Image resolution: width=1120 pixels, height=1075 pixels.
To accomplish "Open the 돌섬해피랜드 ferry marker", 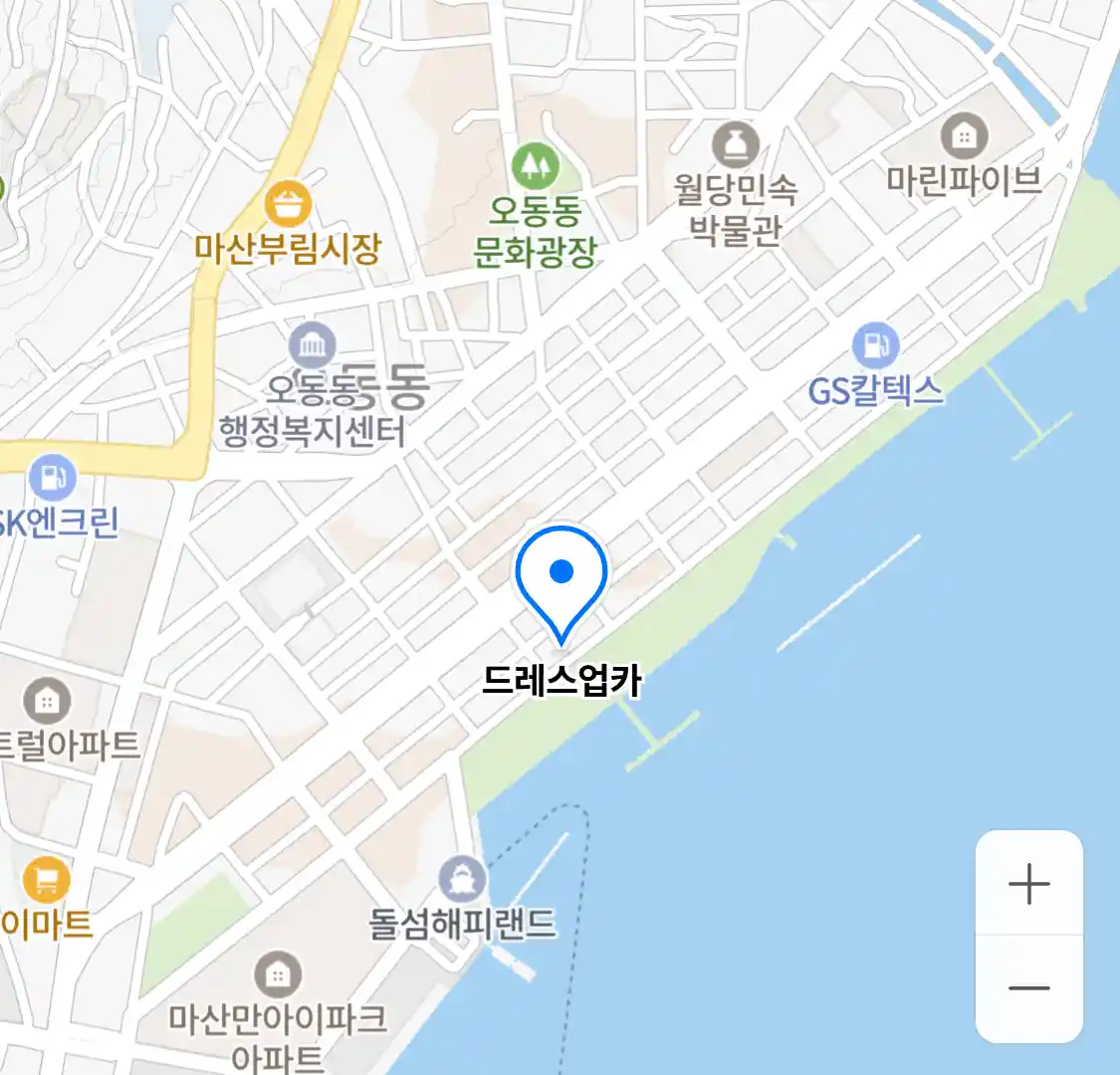I will (462, 880).
